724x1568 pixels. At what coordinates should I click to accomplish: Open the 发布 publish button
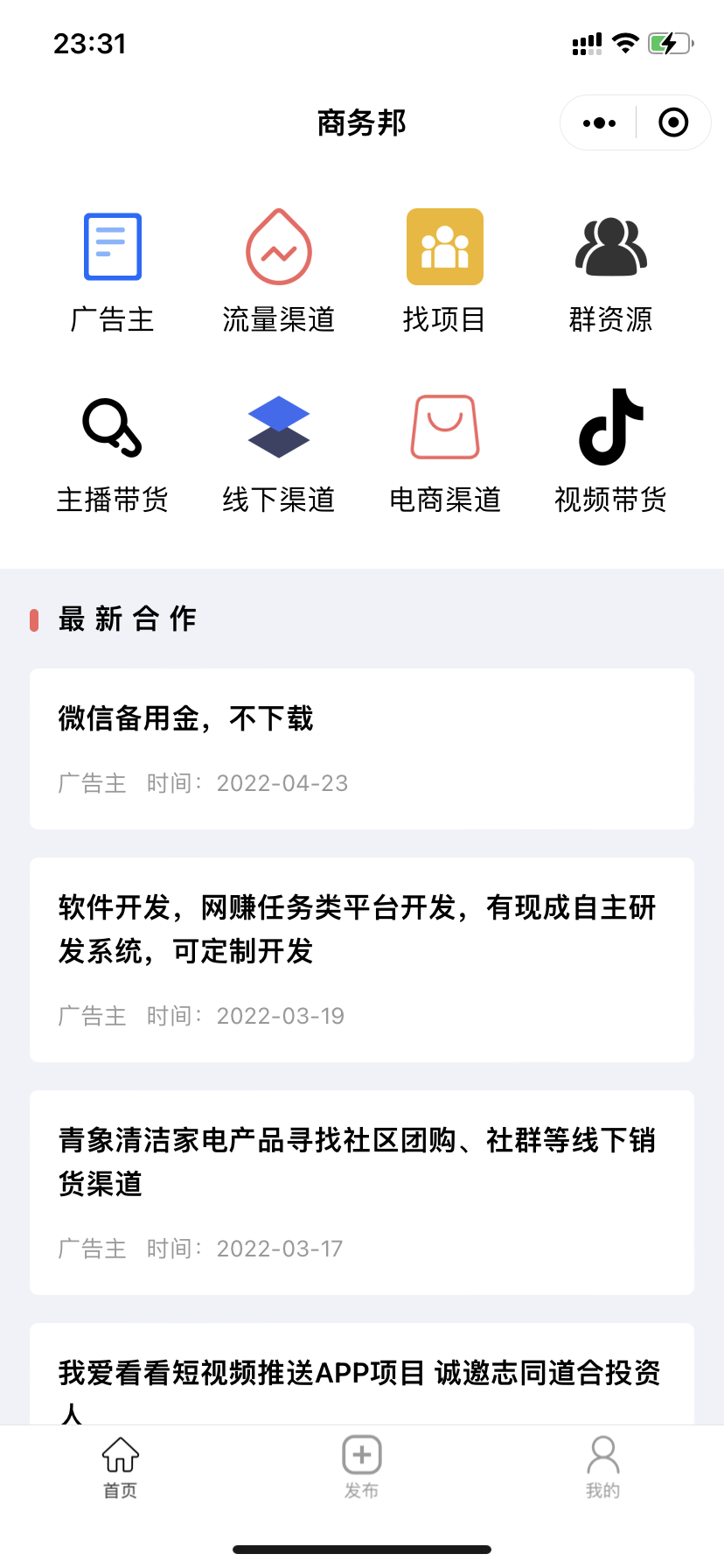[x=361, y=1465]
